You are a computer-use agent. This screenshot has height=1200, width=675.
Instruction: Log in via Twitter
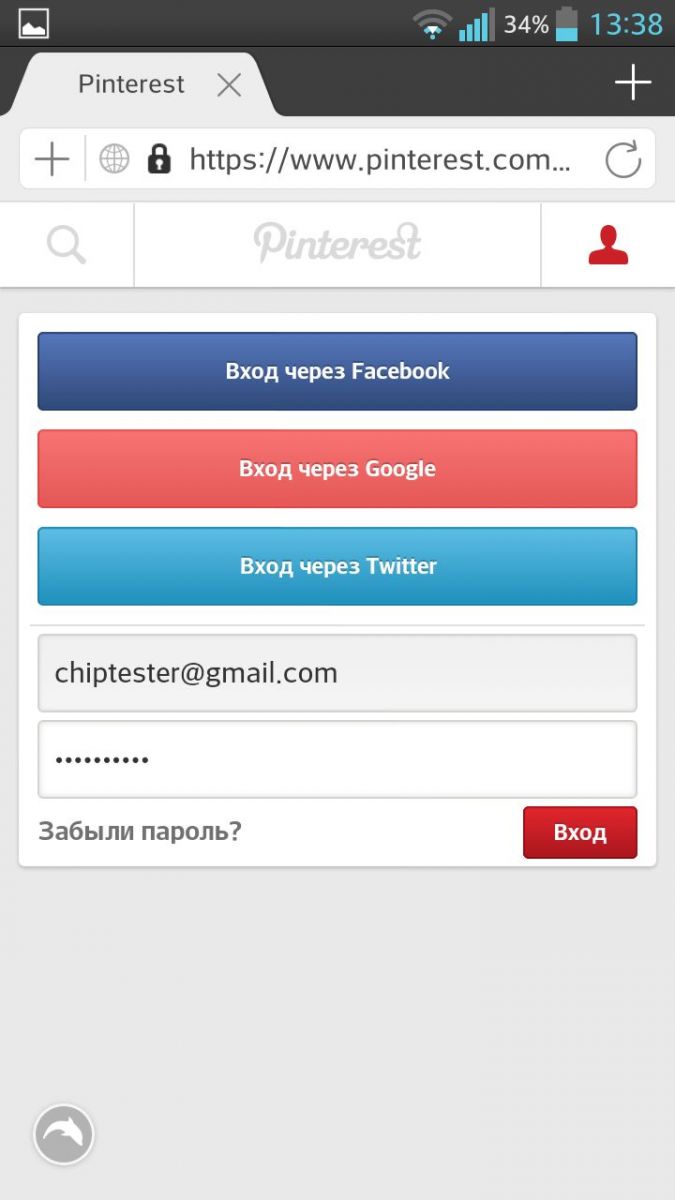pos(337,566)
